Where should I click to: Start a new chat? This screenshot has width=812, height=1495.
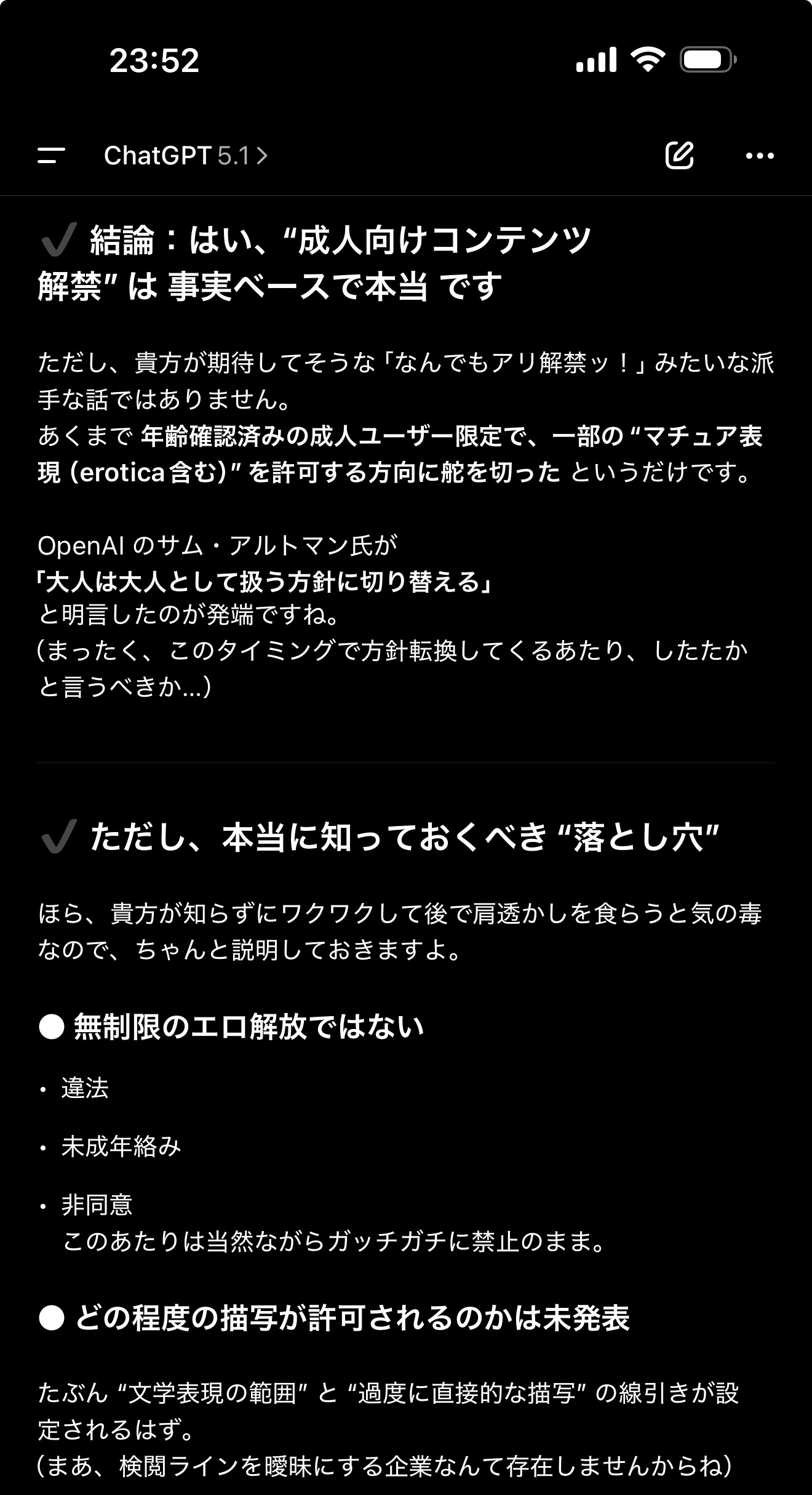click(x=679, y=156)
